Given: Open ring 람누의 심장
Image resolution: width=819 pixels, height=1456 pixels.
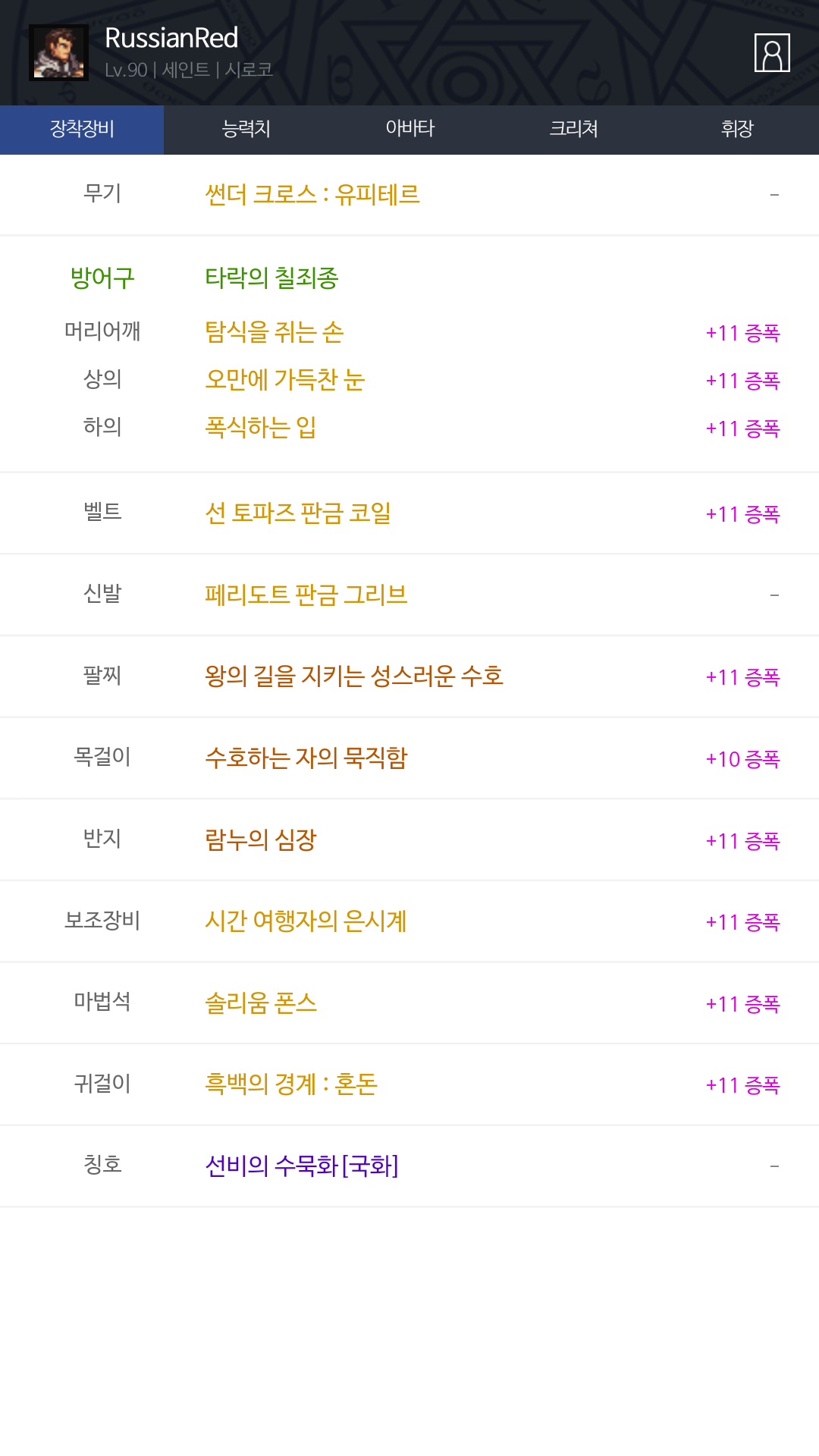Looking at the screenshot, I should [261, 839].
